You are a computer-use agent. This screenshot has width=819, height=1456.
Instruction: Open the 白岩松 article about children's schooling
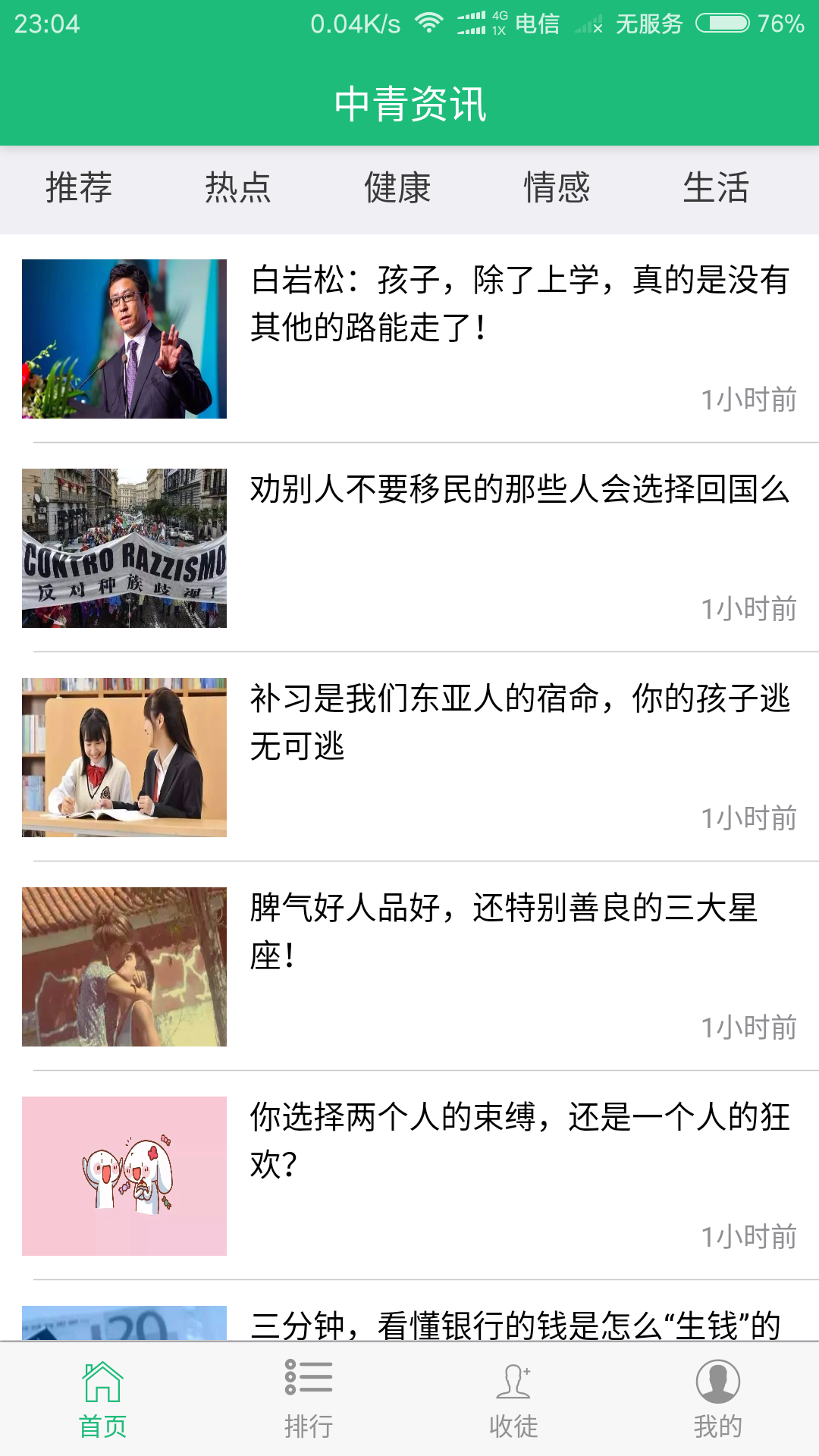[519, 303]
